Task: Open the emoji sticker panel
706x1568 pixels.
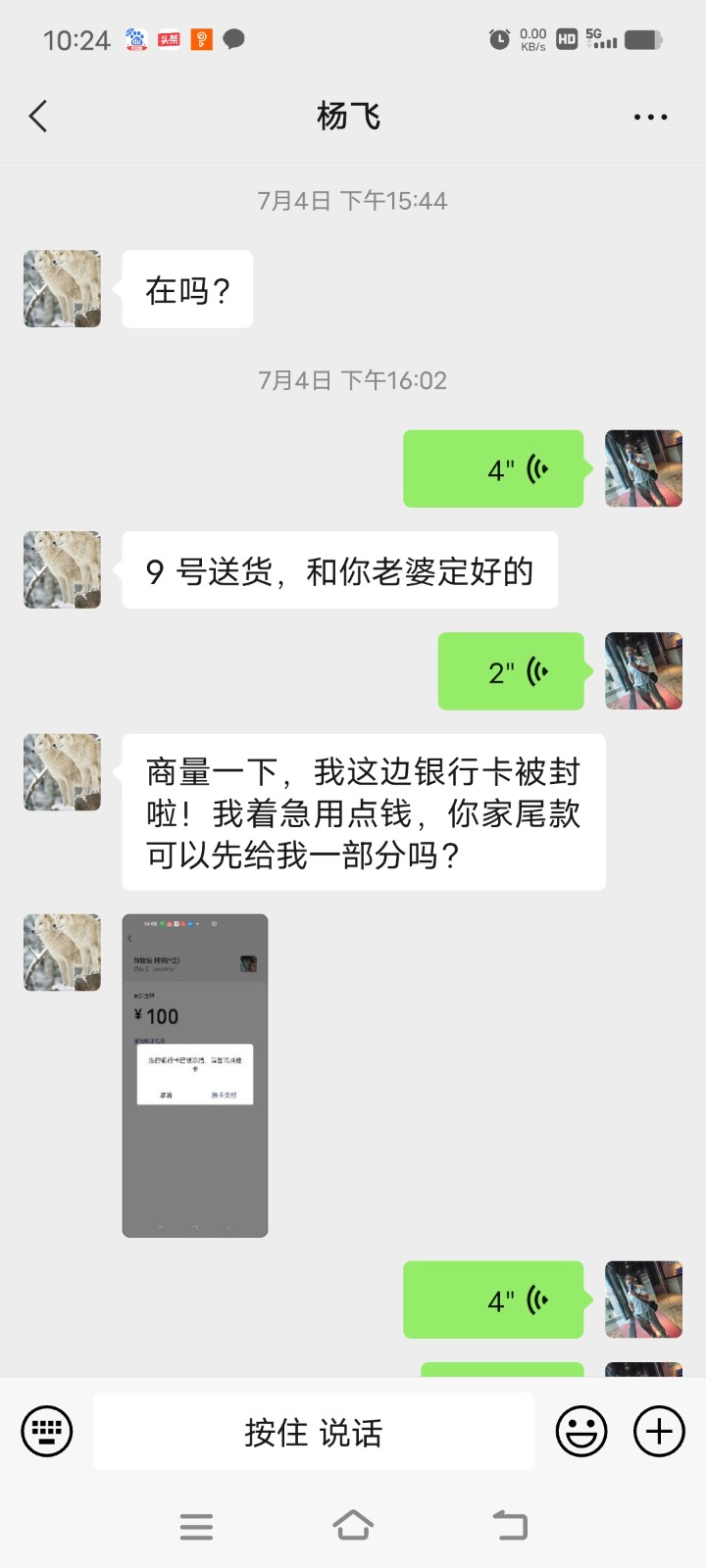Action: pyautogui.click(x=581, y=1432)
